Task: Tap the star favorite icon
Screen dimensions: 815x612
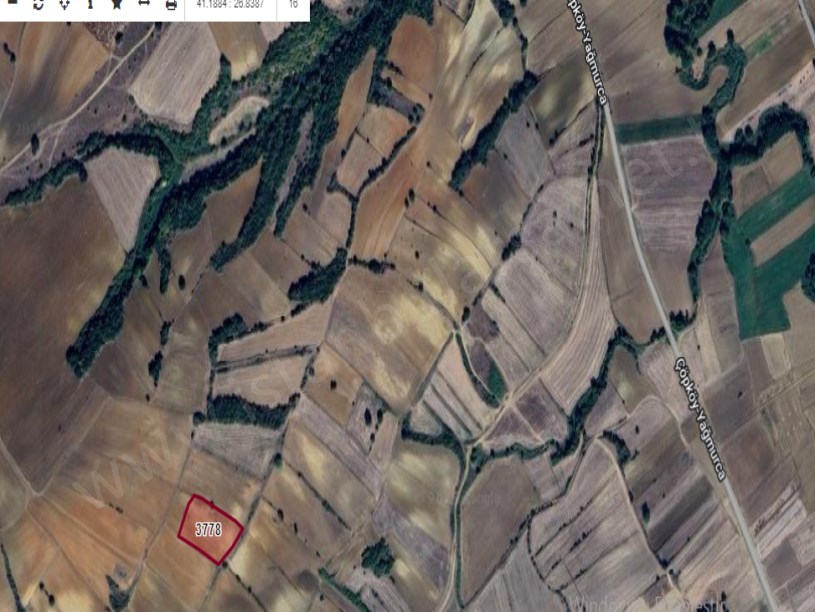Action: [x=116, y=4]
